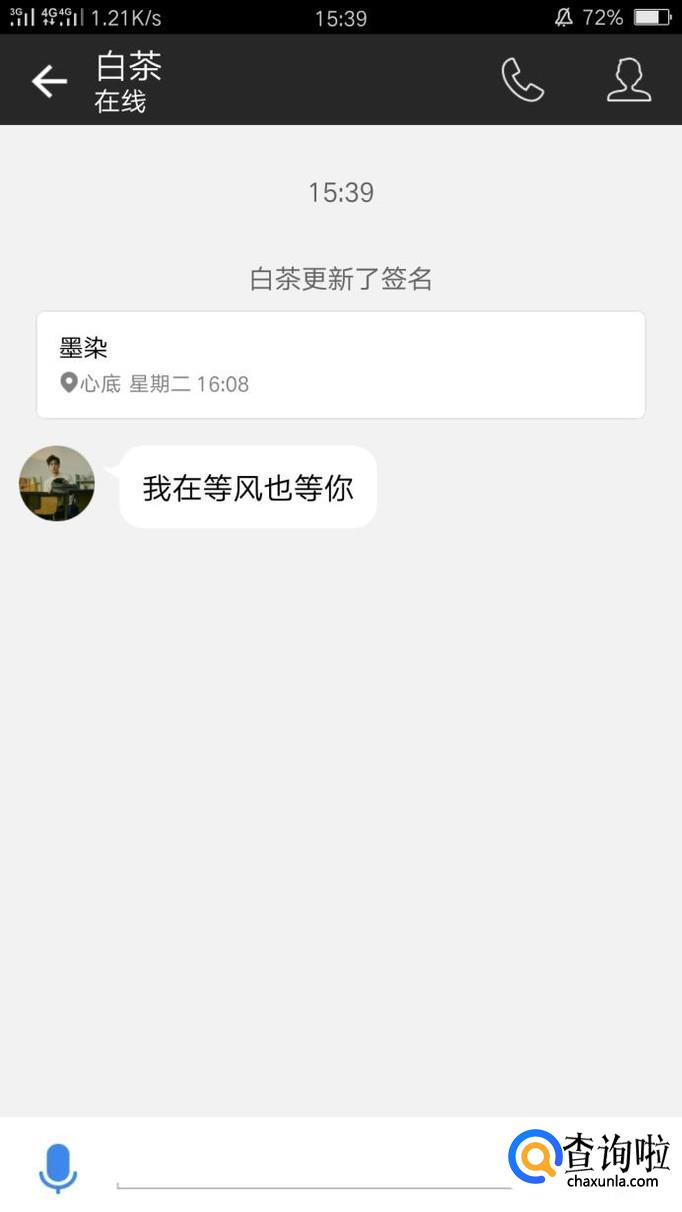Image resolution: width=682 pixels, height=1212 pixels.
Task: Start a voice call with 白茶
Action: [522, 80]
